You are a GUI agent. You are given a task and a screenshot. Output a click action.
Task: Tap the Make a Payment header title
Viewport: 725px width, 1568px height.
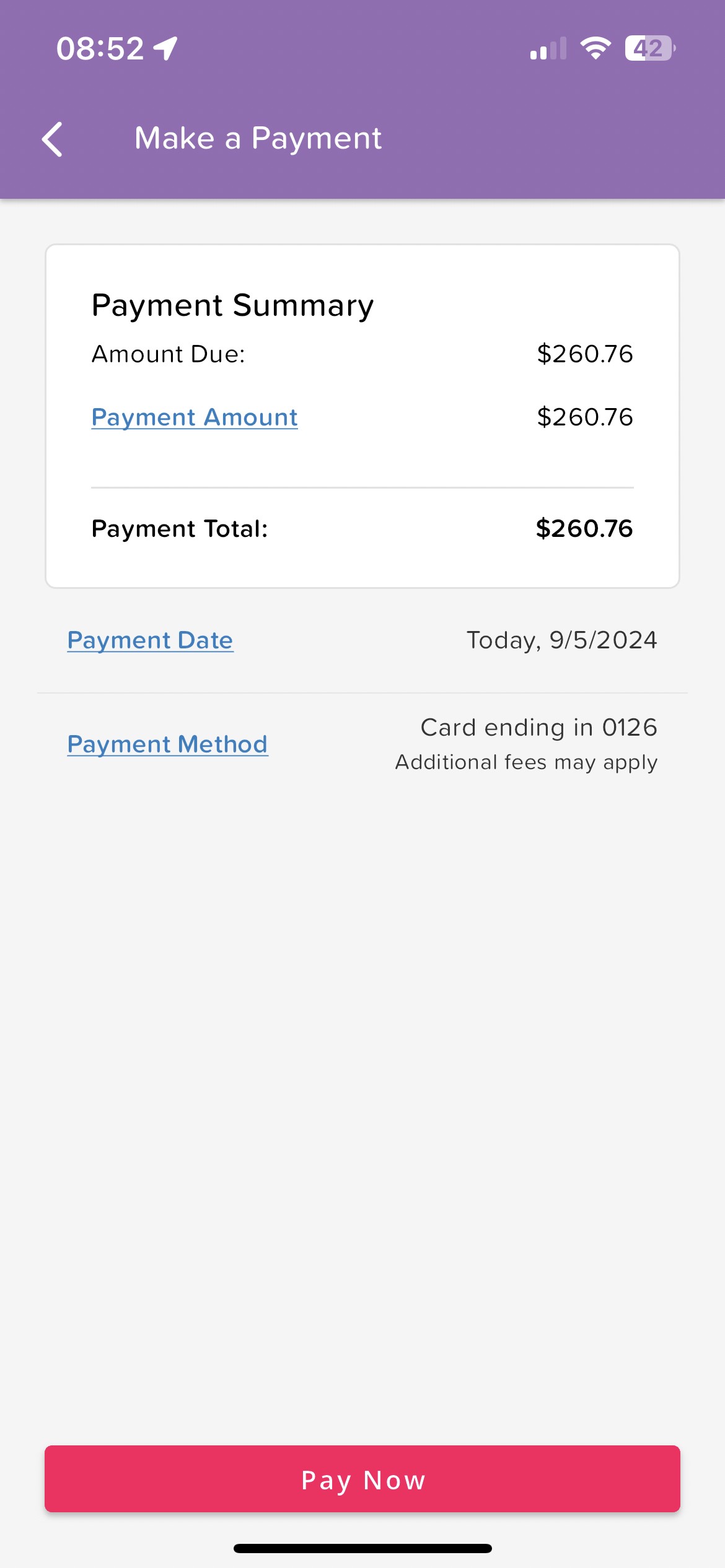(258, 138)
